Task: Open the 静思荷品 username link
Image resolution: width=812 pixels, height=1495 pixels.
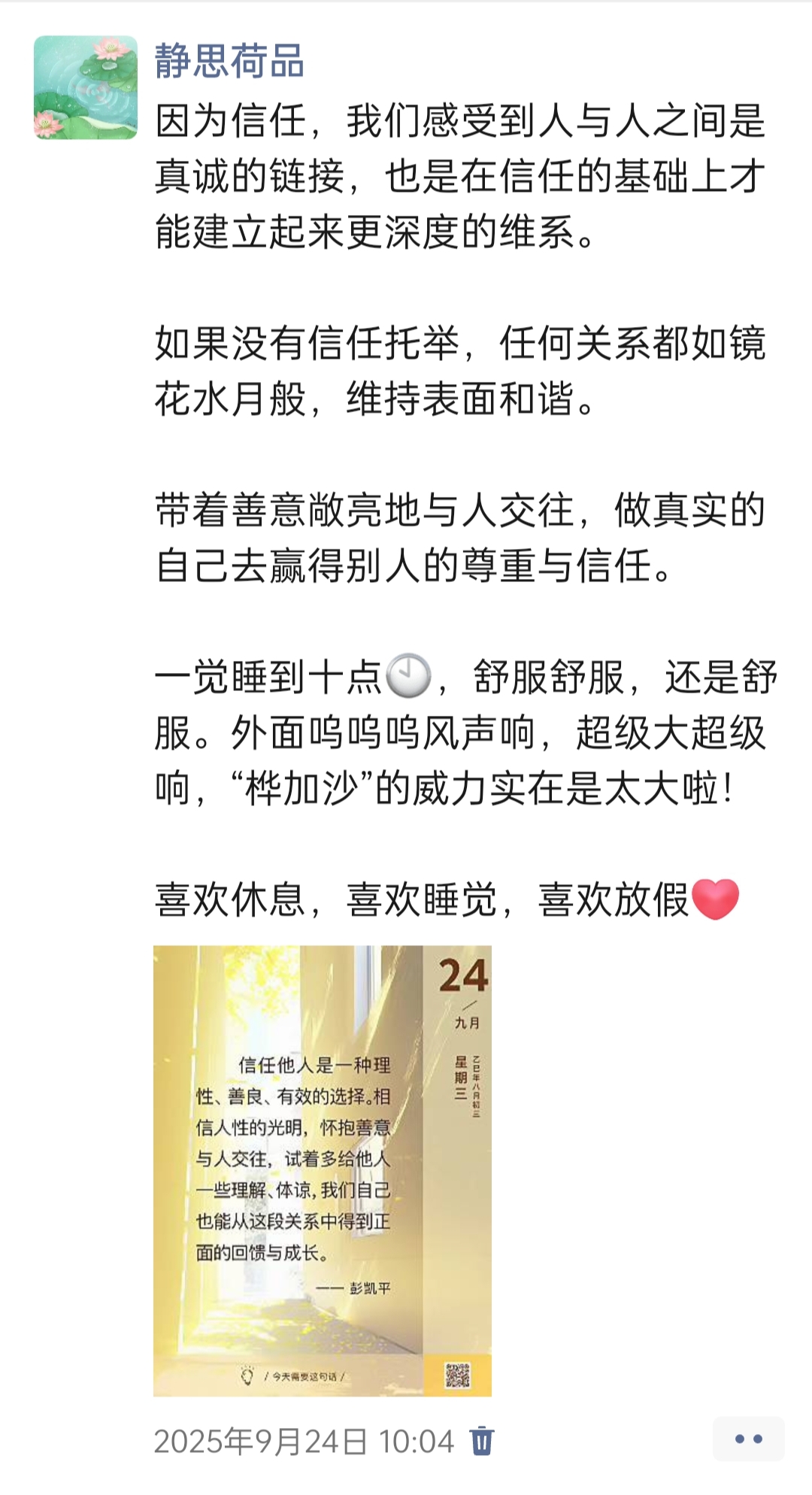Action: (229, 61)
